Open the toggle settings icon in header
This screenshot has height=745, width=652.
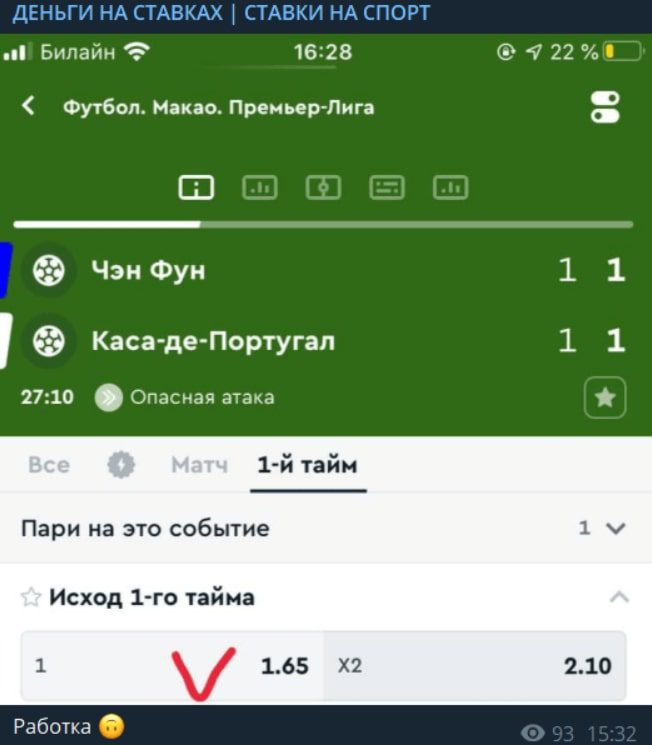pos(605,107)
